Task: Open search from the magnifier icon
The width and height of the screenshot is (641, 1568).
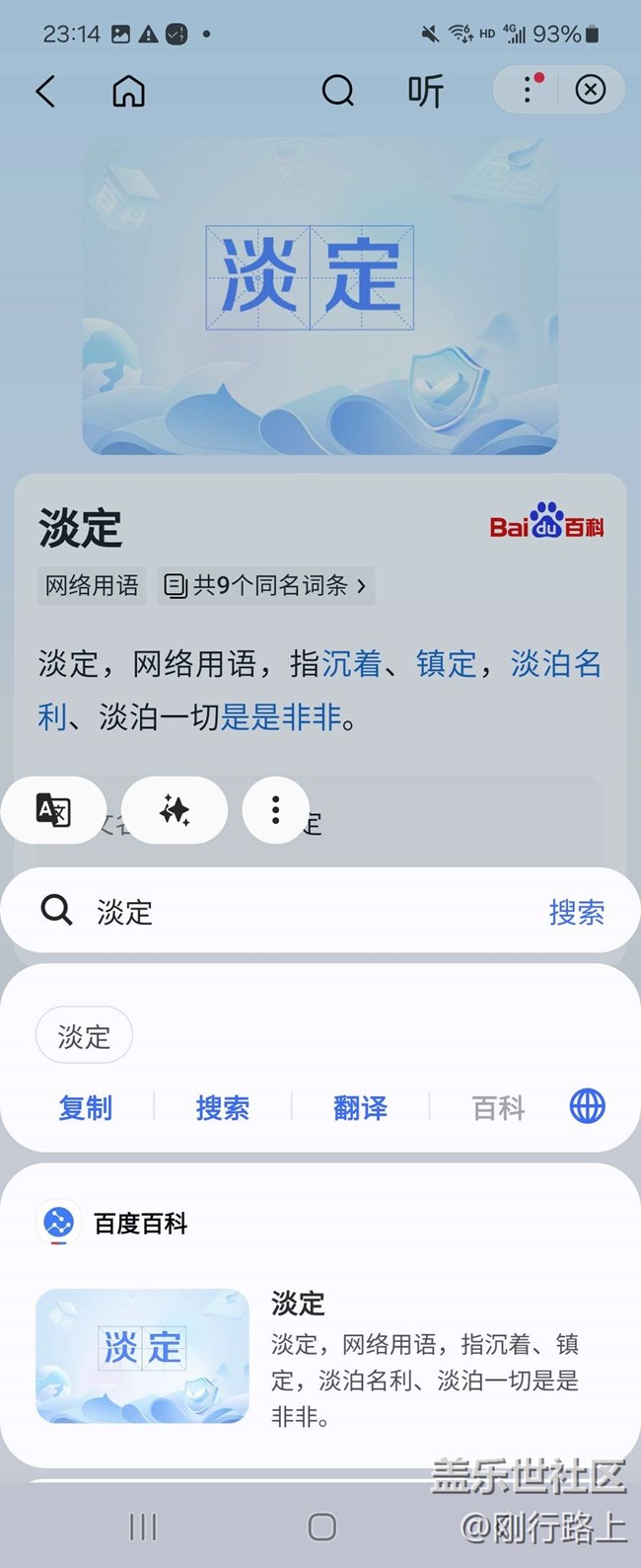Action: point(337,91)
